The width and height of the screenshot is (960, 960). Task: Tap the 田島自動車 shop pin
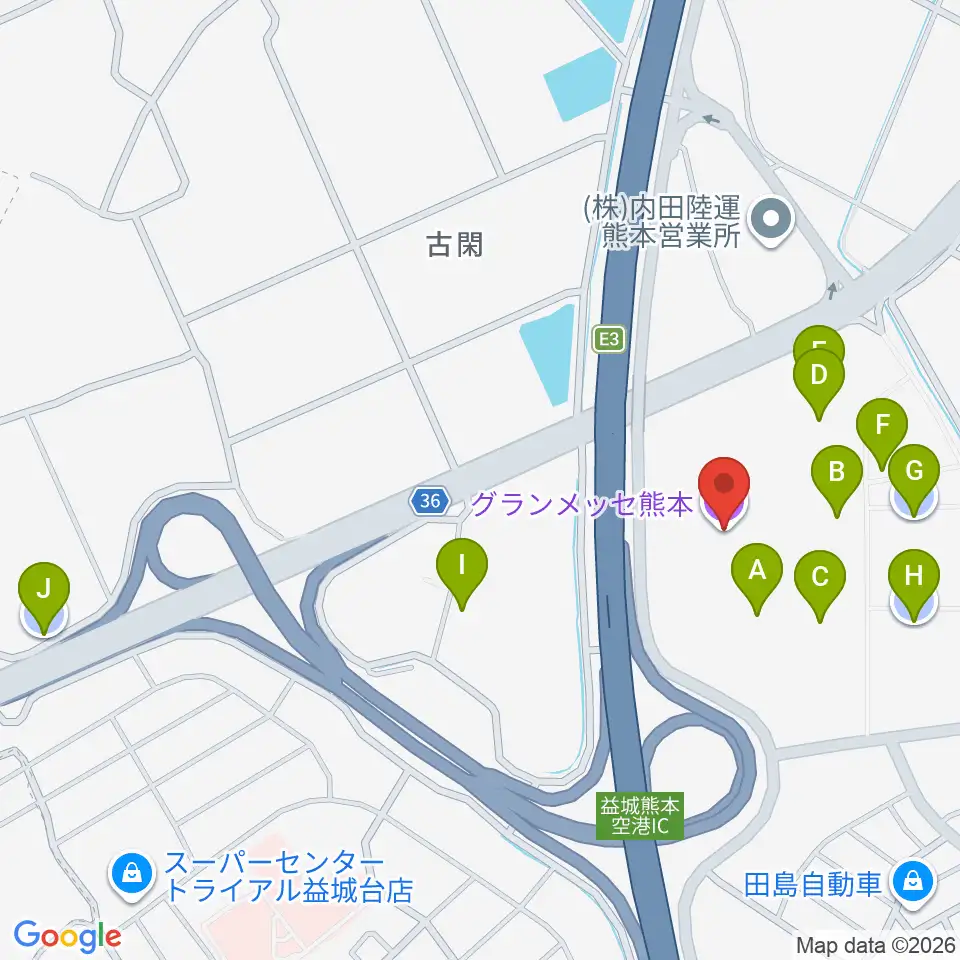click(913, 884)
